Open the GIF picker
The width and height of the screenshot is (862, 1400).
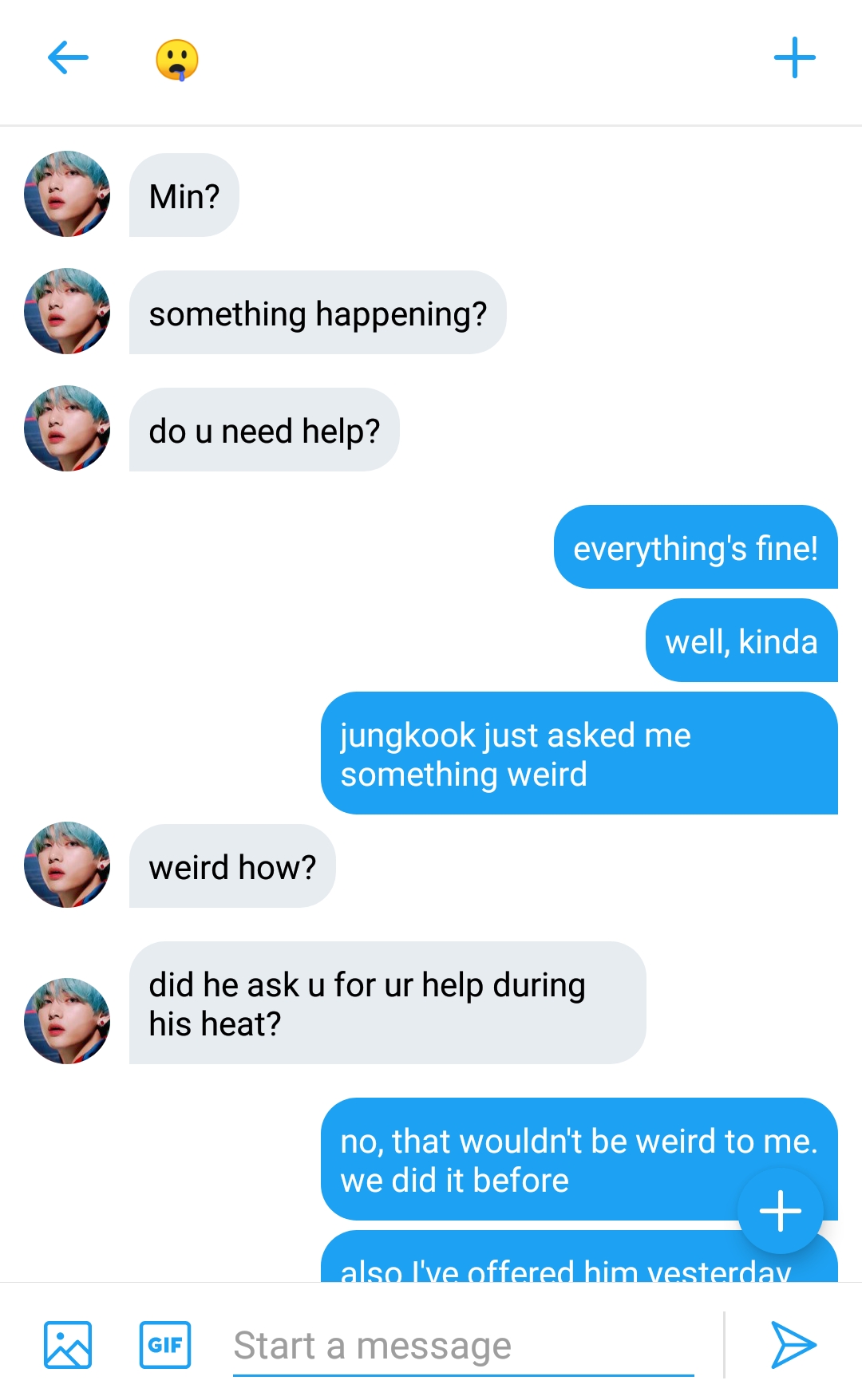165,1345
